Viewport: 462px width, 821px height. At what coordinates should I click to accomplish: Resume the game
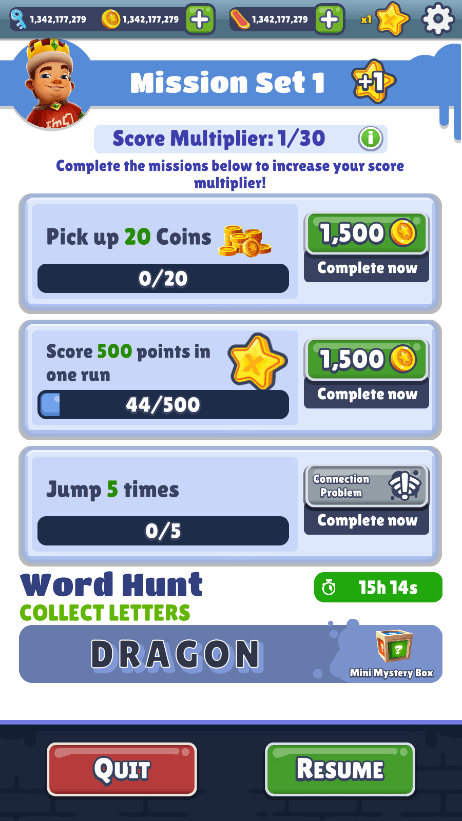pos(340,769)
